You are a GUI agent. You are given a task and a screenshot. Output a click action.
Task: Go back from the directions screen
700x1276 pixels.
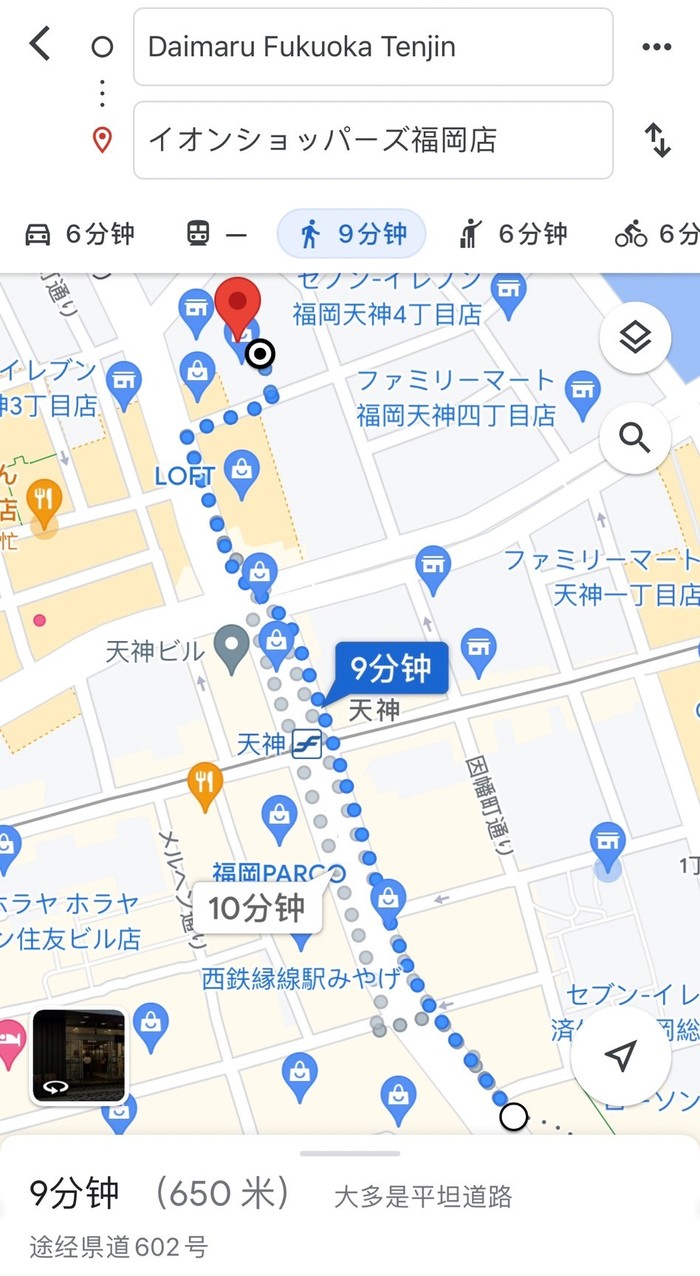point(39,45)
